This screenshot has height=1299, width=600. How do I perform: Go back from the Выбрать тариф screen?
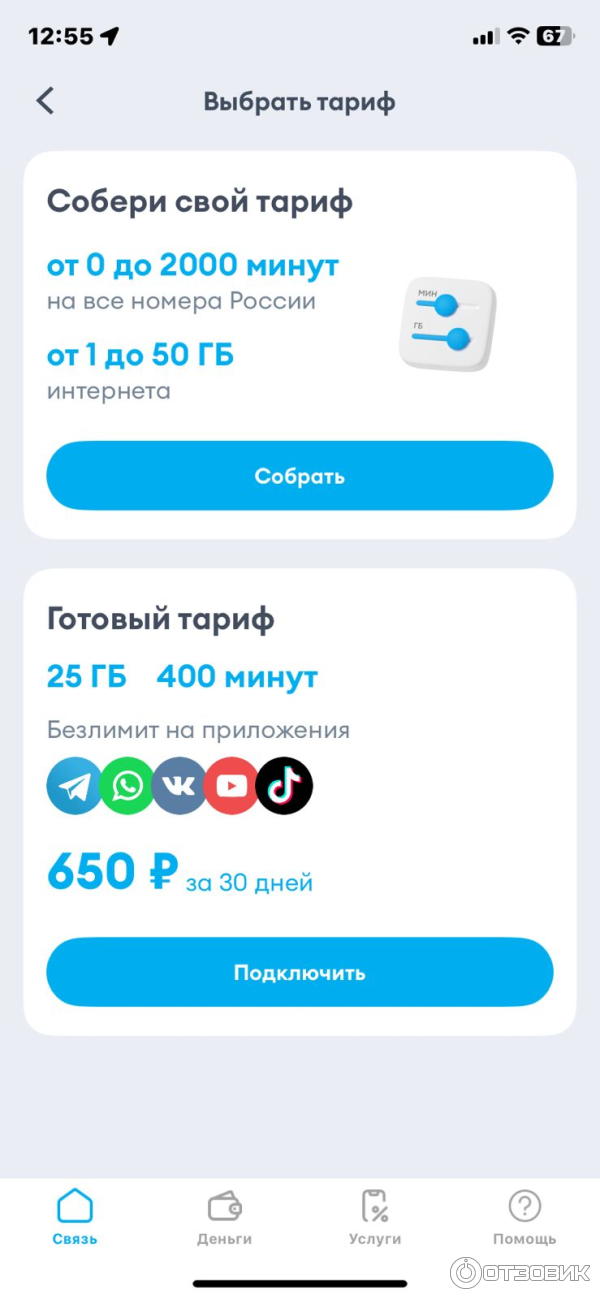45,101
